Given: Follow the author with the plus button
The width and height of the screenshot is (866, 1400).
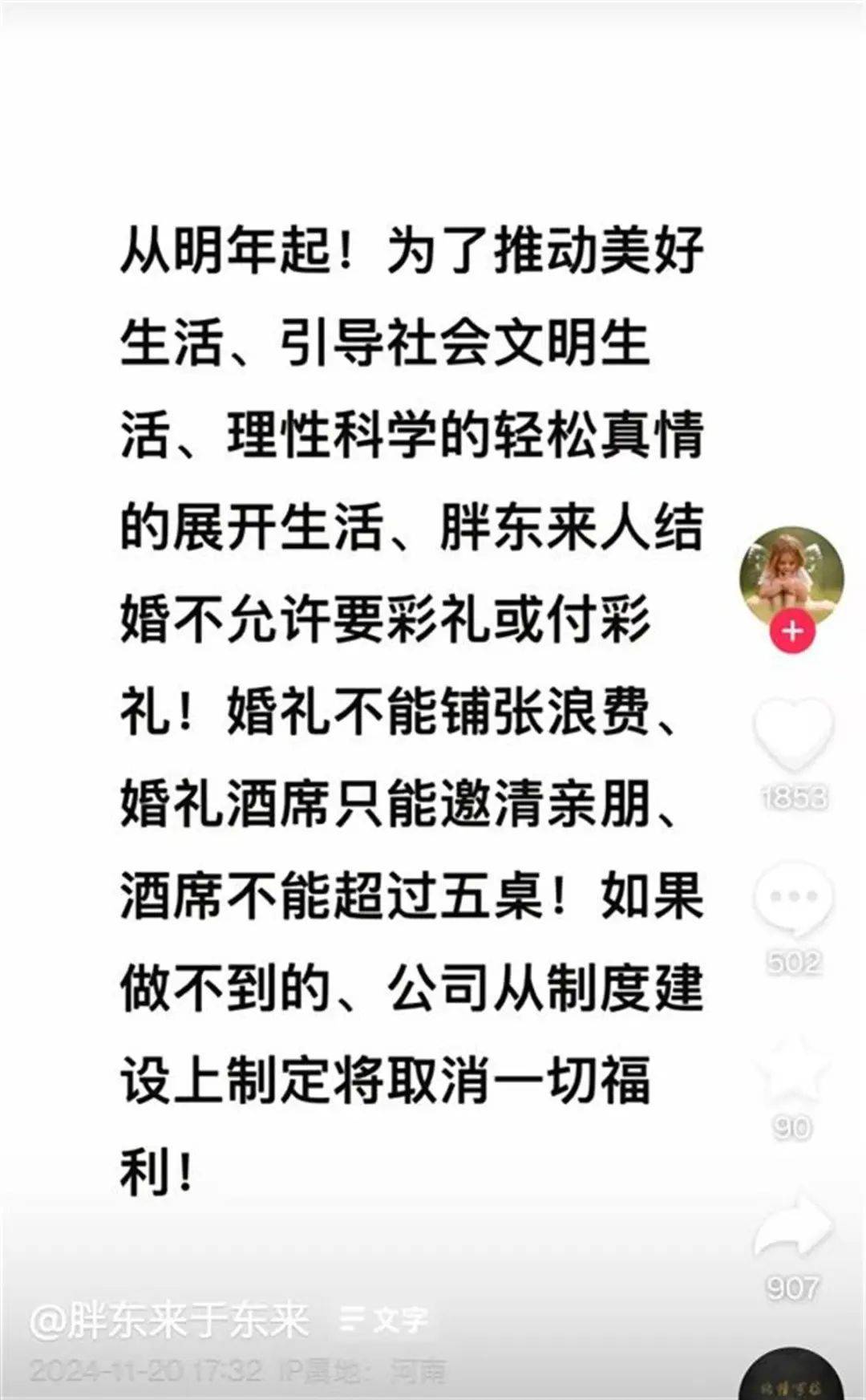Looking at the screenshot, I should pos(791,631).
